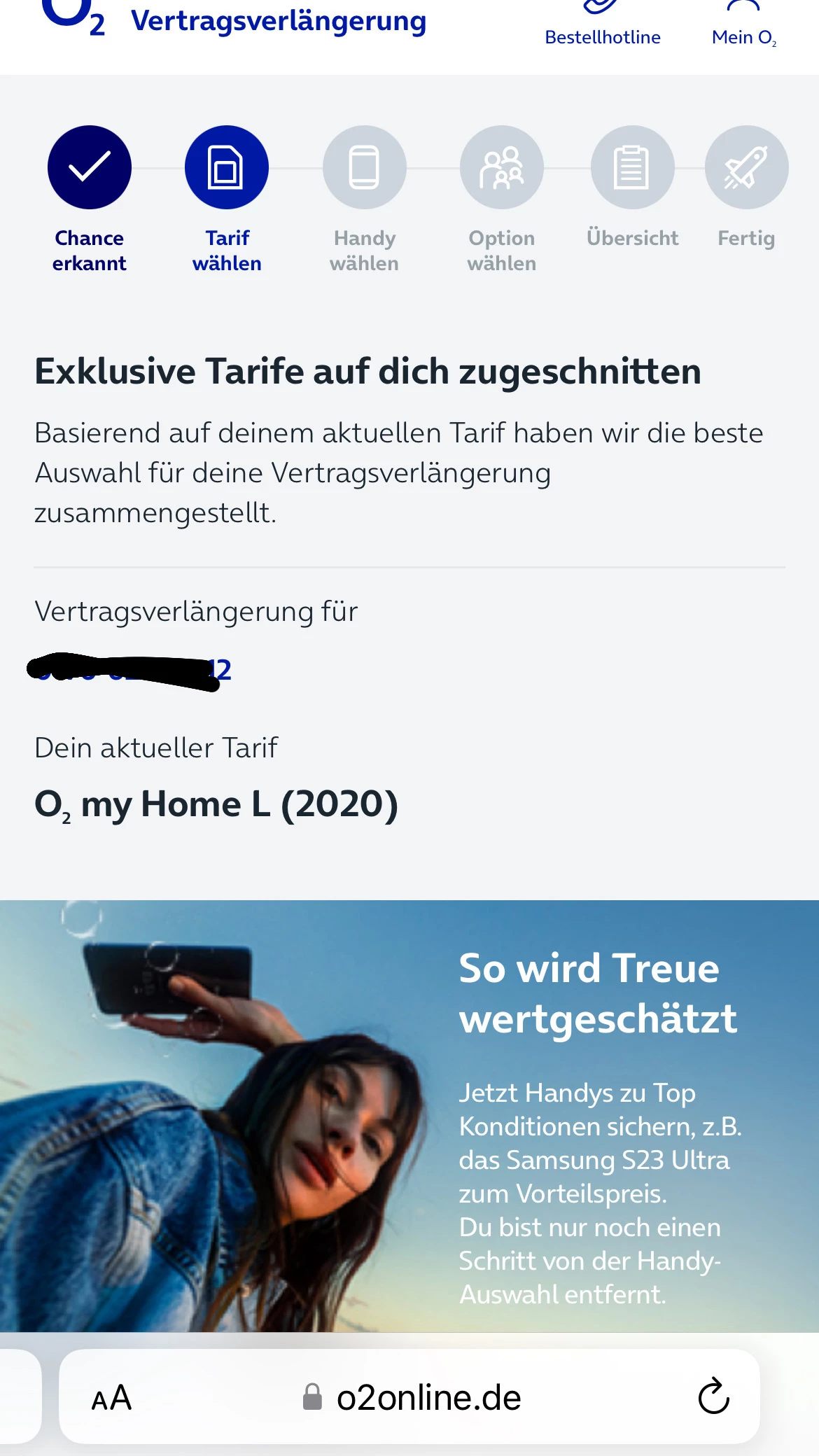Open the Mein O2 account
This screenshot has width=819, height=1456.
point(743,25)
